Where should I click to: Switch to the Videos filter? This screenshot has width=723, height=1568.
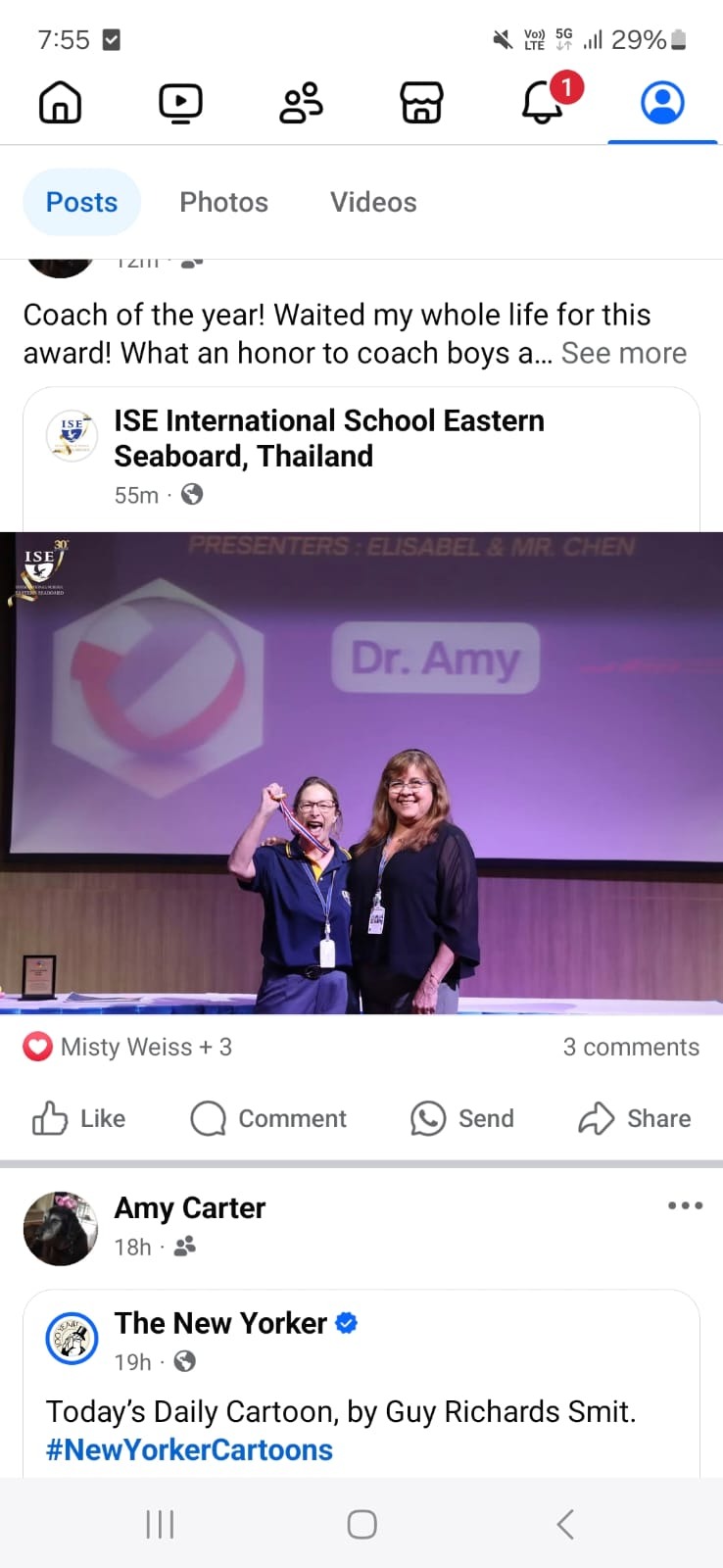[x=373, y=202]
